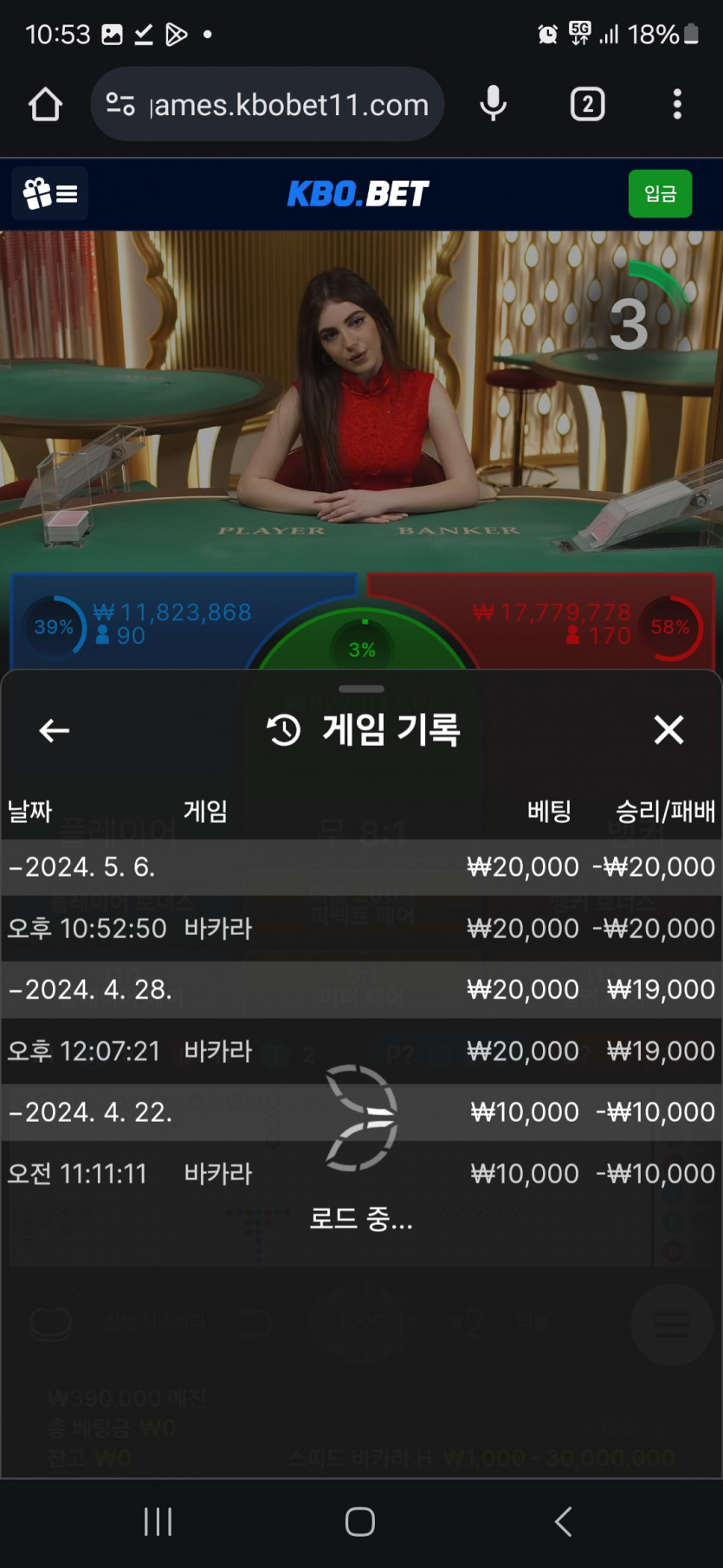Open the gift menu button
This screenshot has width=723, height=1568.
click(50, 193)
